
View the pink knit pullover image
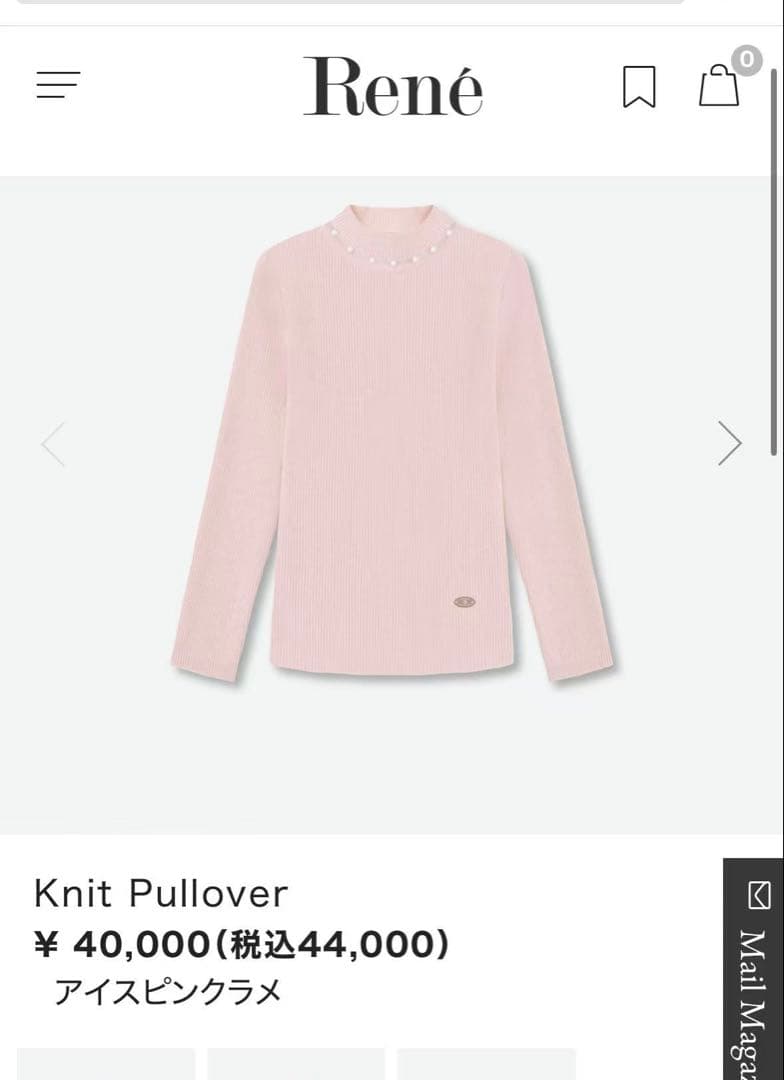393,445
